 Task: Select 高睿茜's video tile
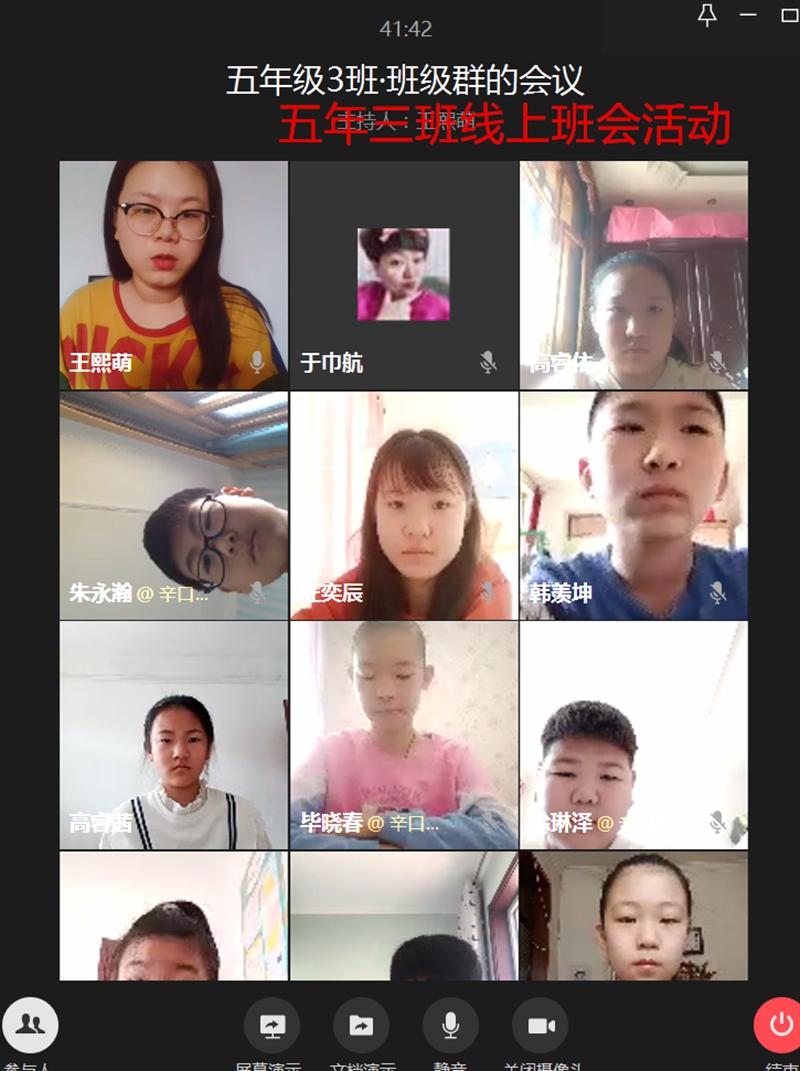[x=173, y=735]
